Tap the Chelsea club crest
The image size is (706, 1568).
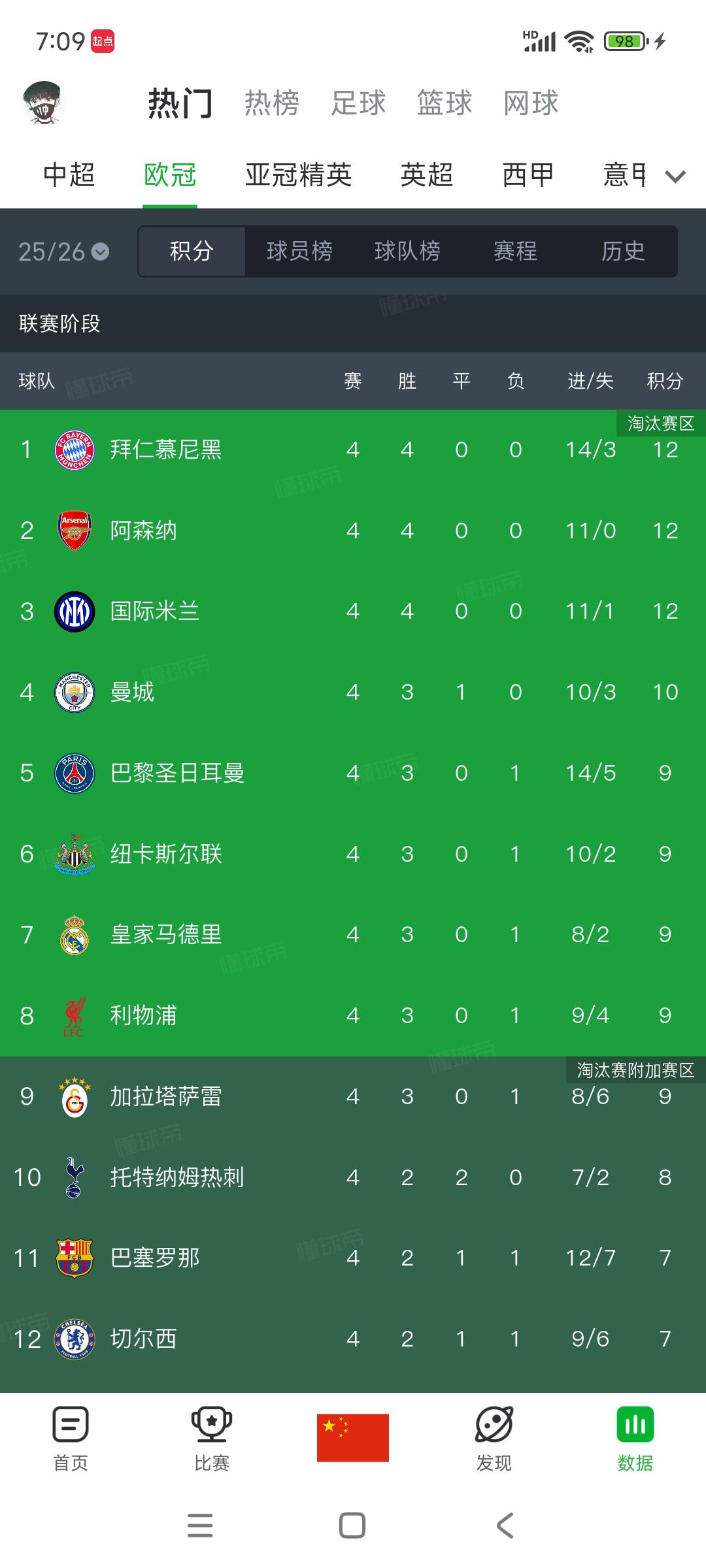(74, 1339)
